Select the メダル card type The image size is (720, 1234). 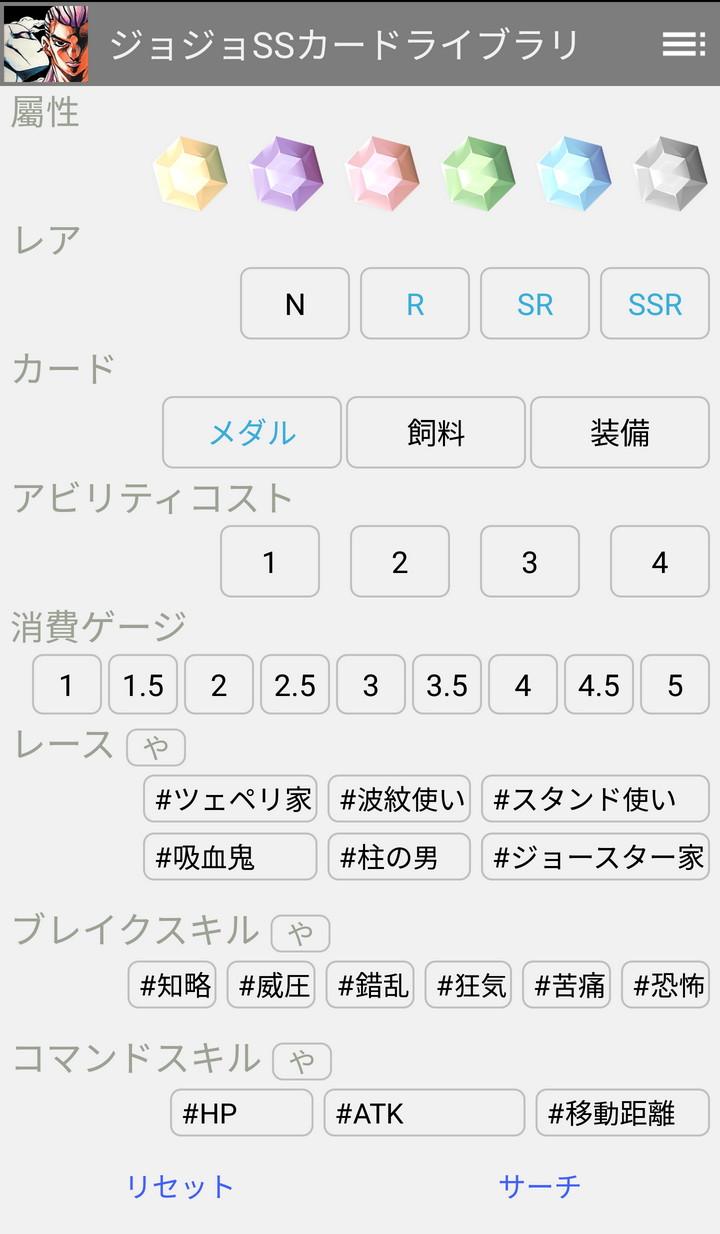point(252,433)
